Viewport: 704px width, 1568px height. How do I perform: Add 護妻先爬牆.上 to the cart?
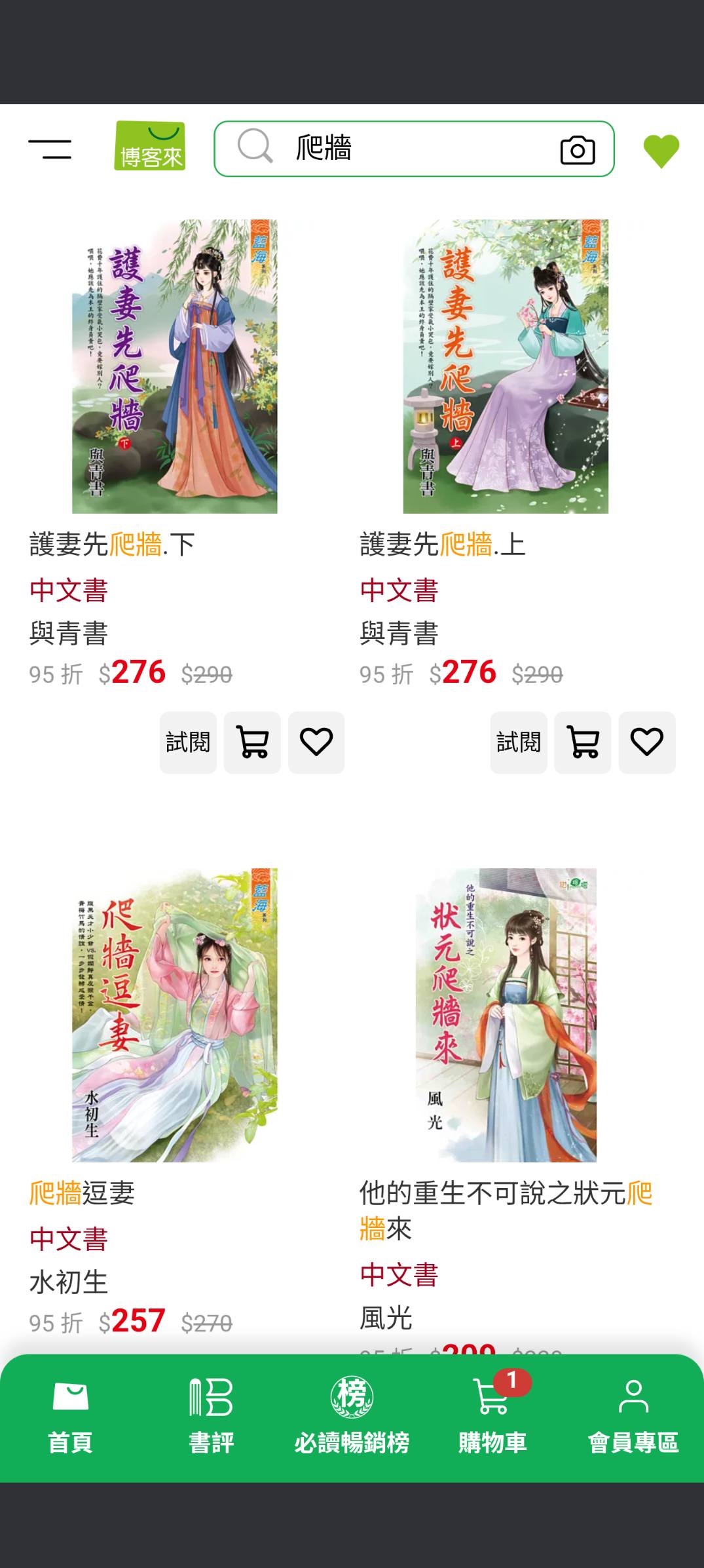click(x=582, y=742)
